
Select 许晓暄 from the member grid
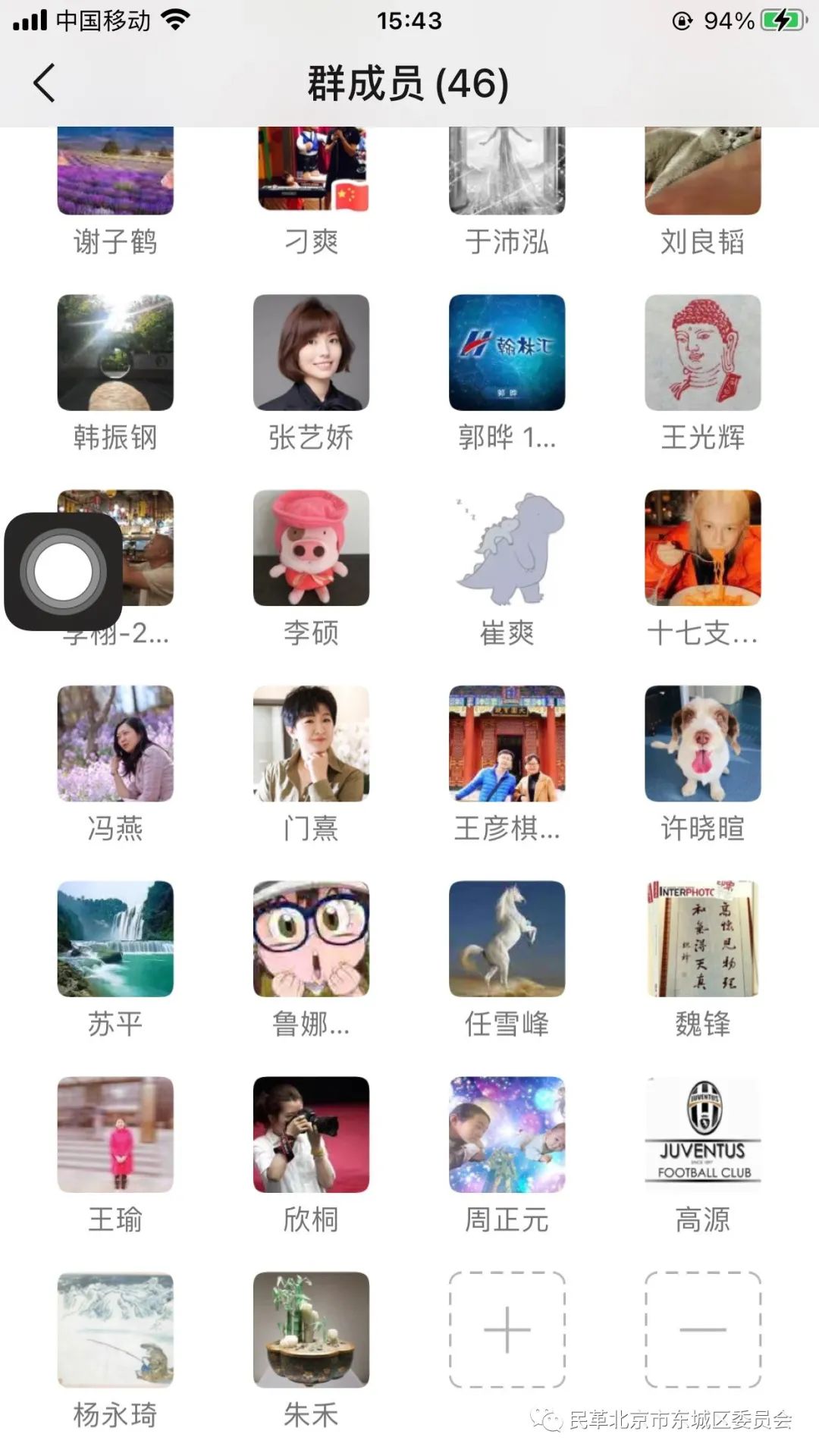[x=702, y=743]
